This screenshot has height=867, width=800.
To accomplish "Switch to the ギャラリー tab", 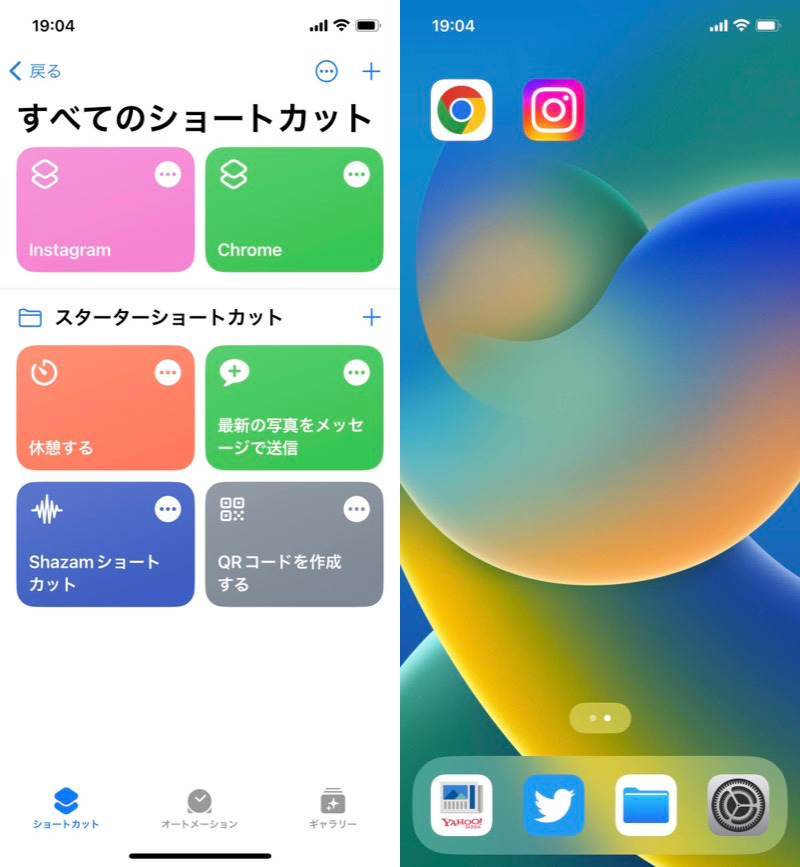I will point(332,809).
